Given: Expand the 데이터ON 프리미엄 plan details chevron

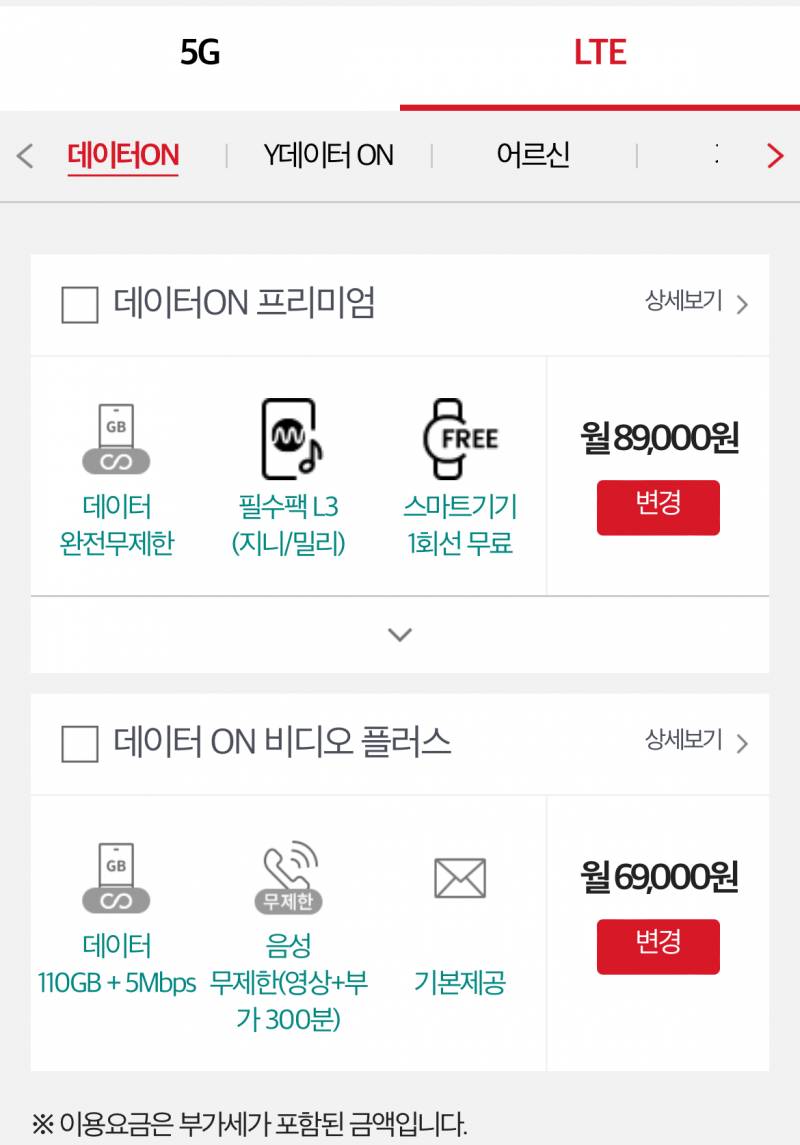Looking at the screenshot, I should (400, 633).
